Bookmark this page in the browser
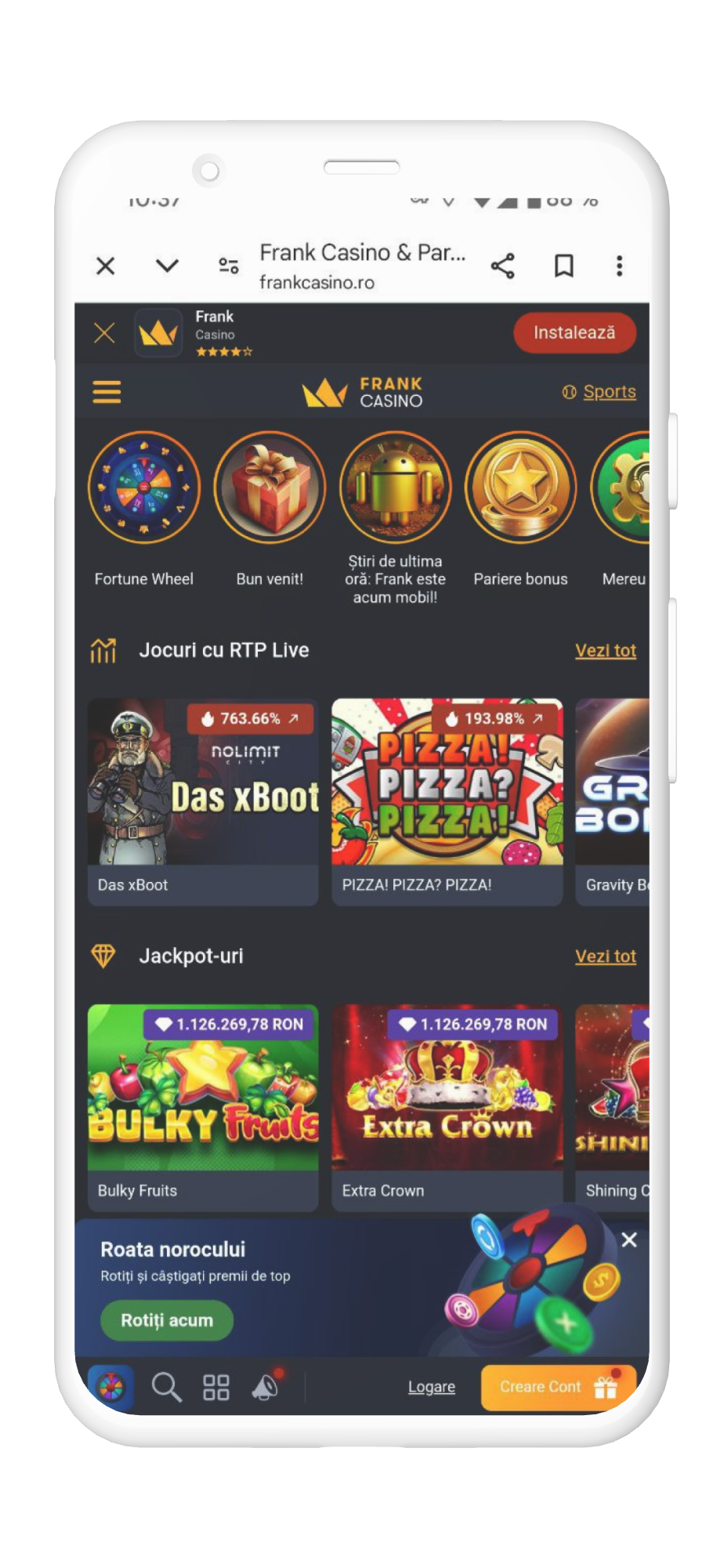Image resolution: width=724 pixels, height=1568 pixels. click(563, 267)
